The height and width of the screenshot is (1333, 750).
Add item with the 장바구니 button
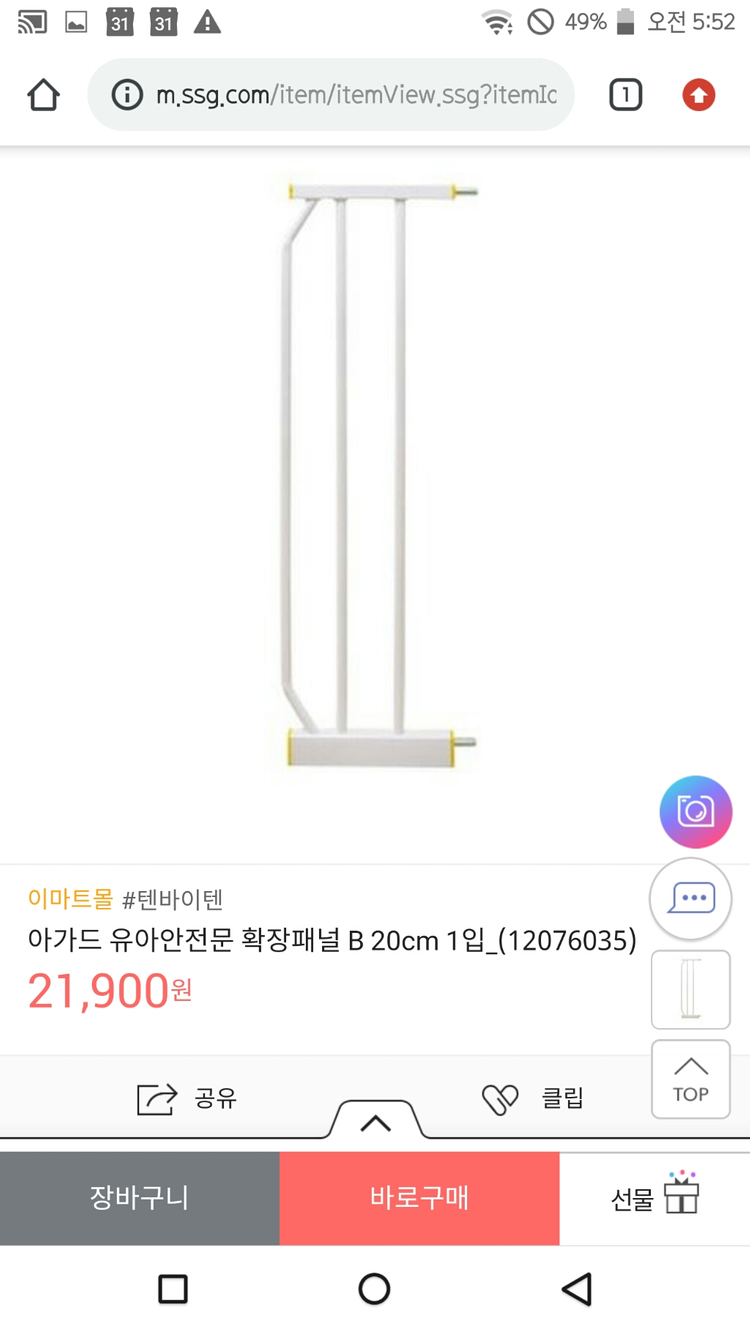pyautogui.click(x=140, y=1198)
